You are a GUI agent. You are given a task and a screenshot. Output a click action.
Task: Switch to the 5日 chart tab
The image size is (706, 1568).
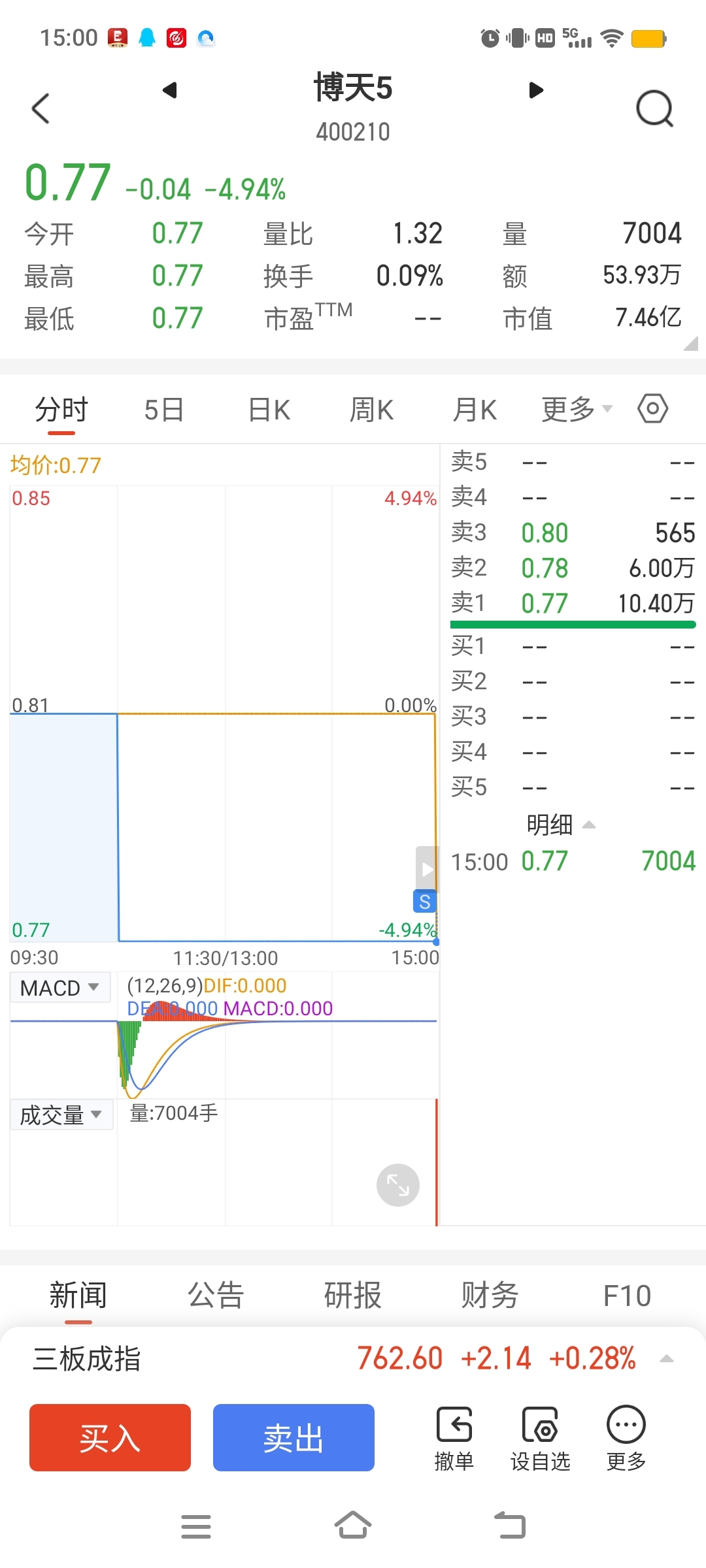pyautogui.click(x=163, y=410)
